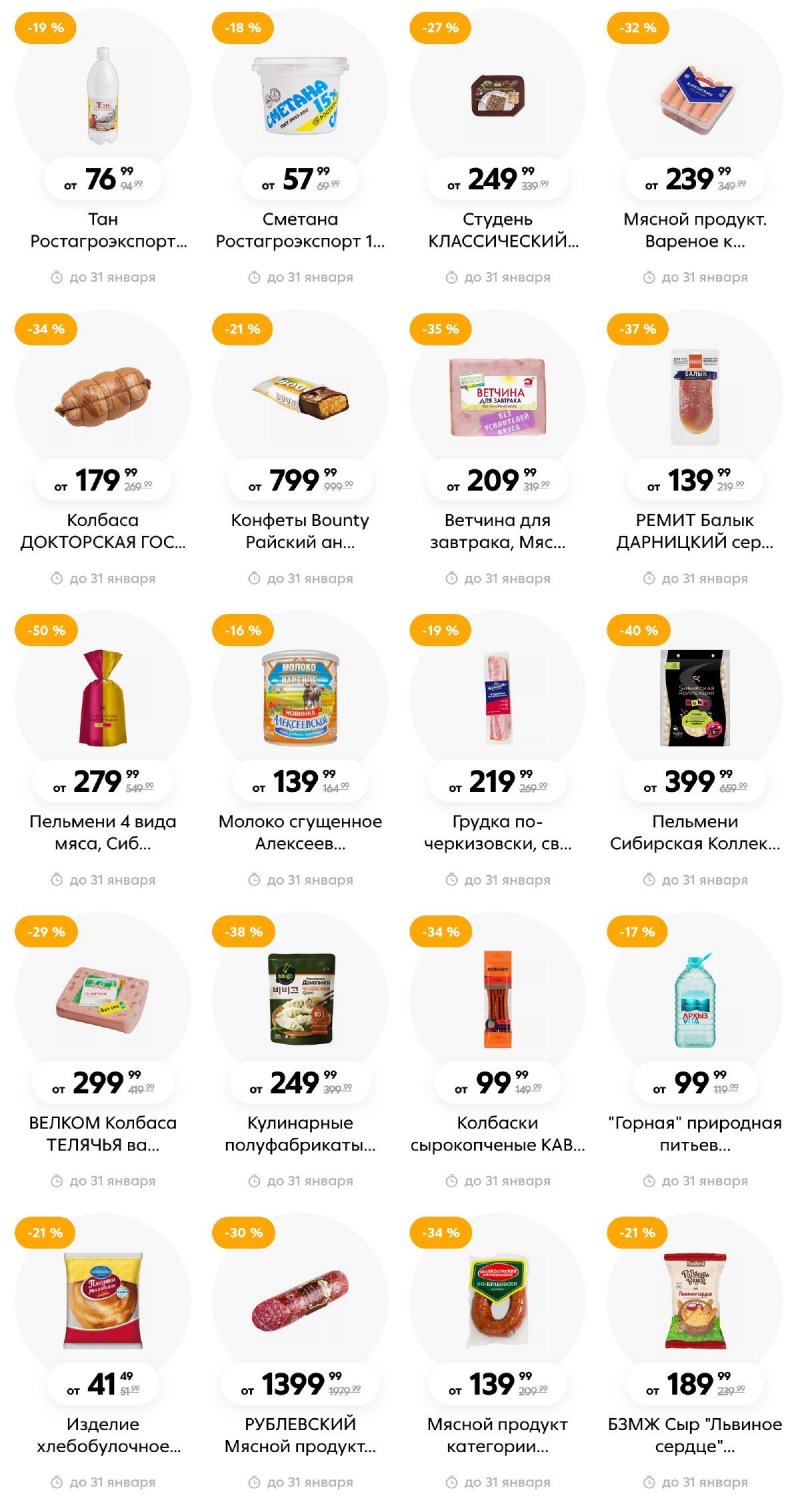View Ветчина для завтрака product card
This screenshot has height=1502, width=800.
click(x=497, y=400)
